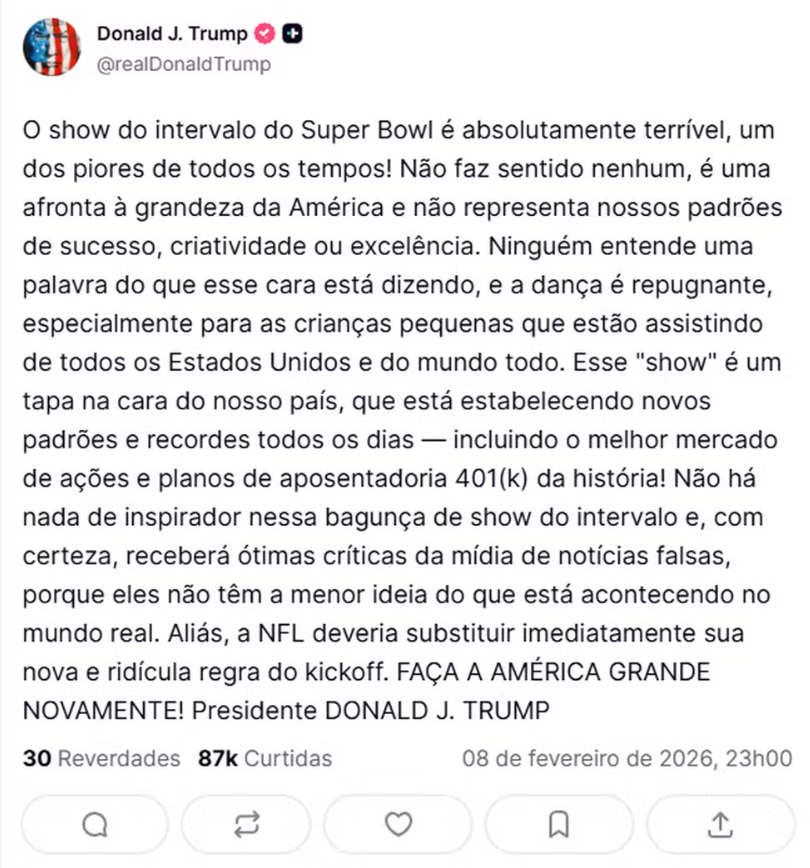The width and height of the screenshot is (810, 868).
Task: Reply to Donald J. Trump's post
Action: tap(95, 823)
